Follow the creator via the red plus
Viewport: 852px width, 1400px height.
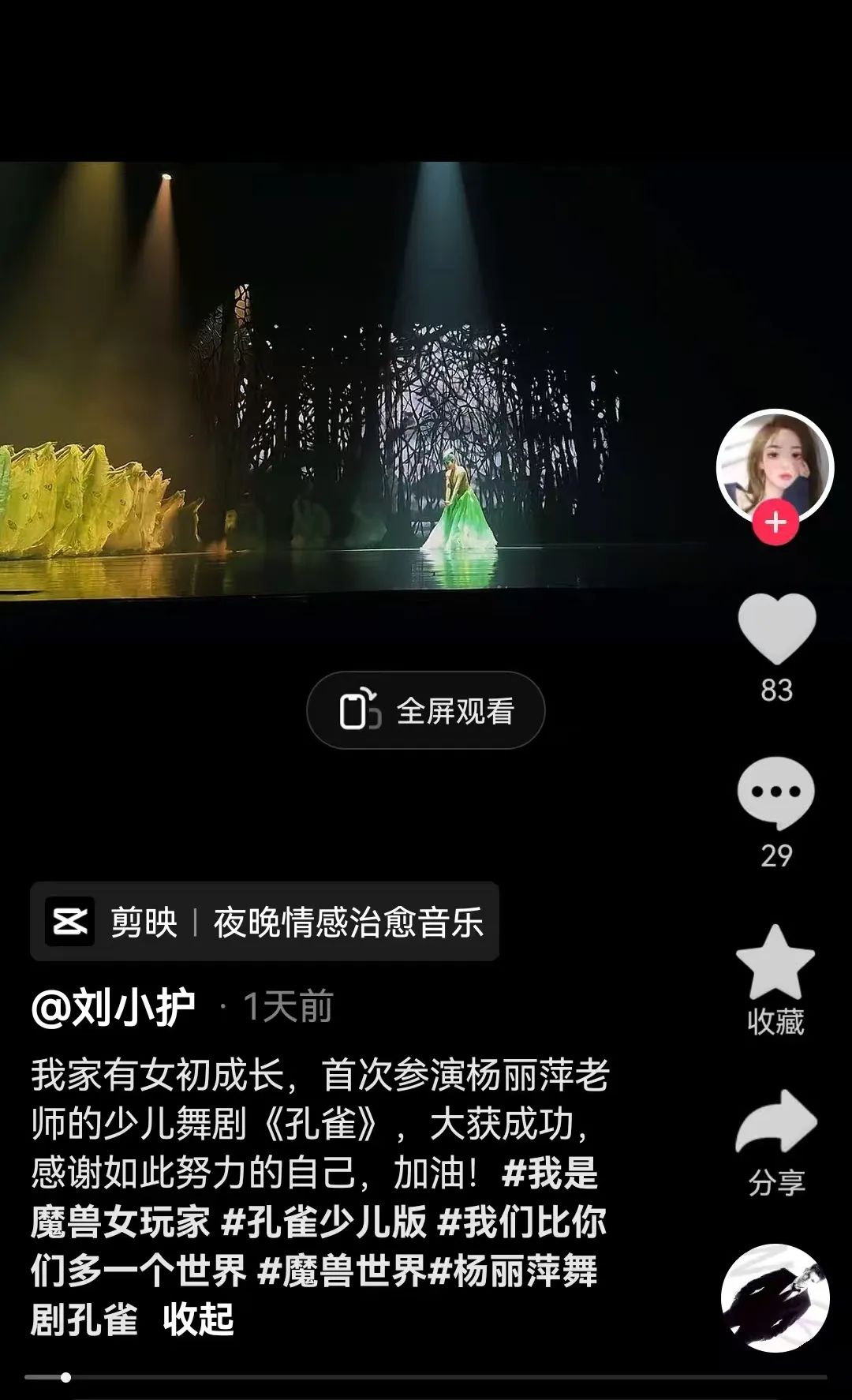[775, 522]
